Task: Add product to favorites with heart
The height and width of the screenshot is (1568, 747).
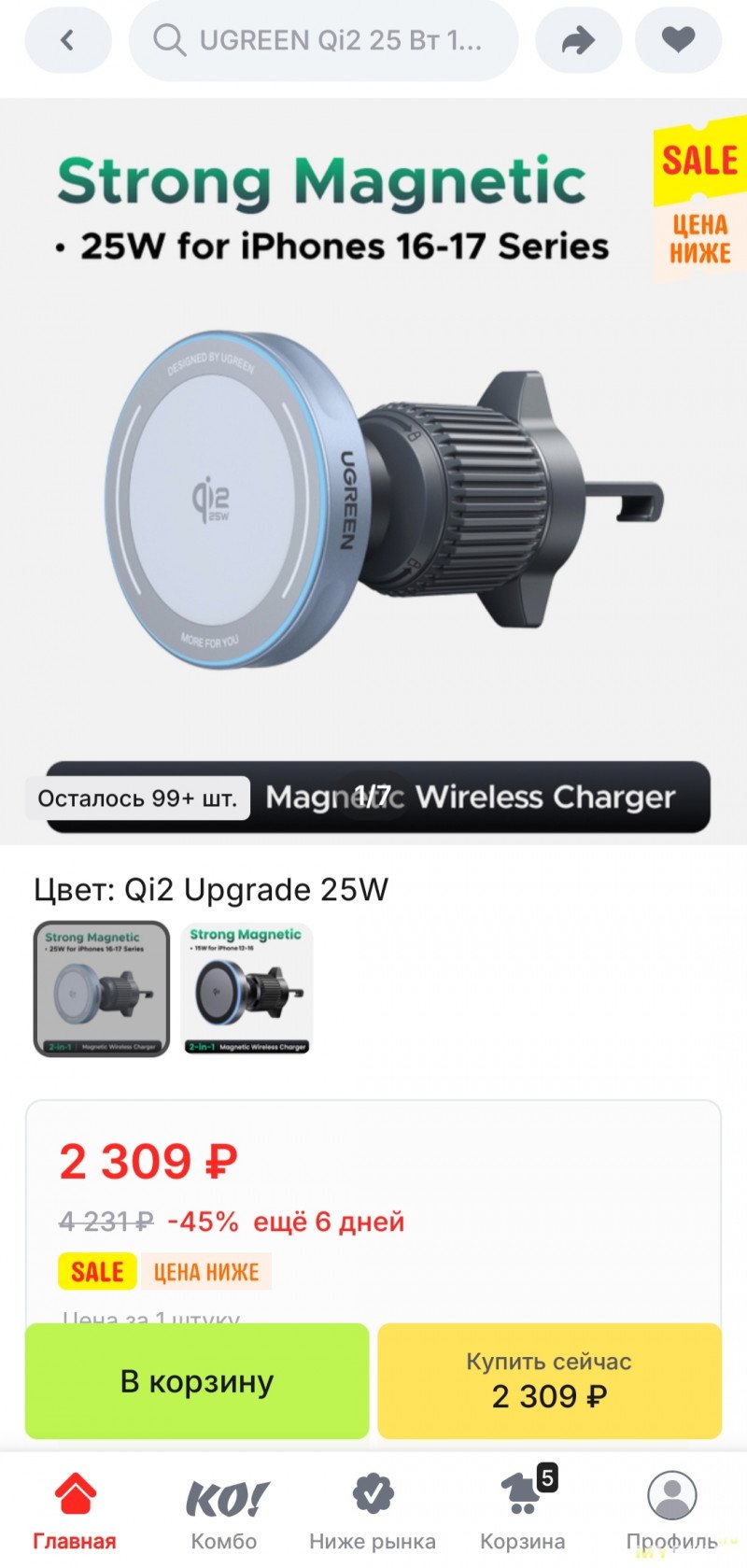Action: coord(678,40)
